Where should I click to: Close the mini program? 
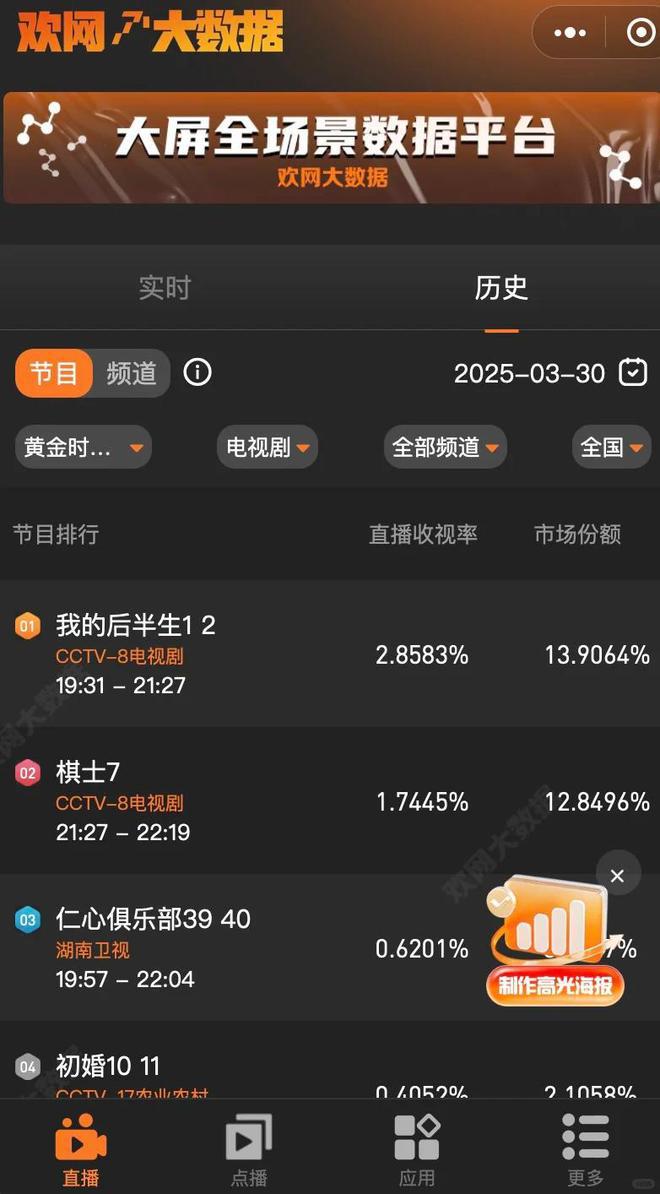(x=639, y=33)
